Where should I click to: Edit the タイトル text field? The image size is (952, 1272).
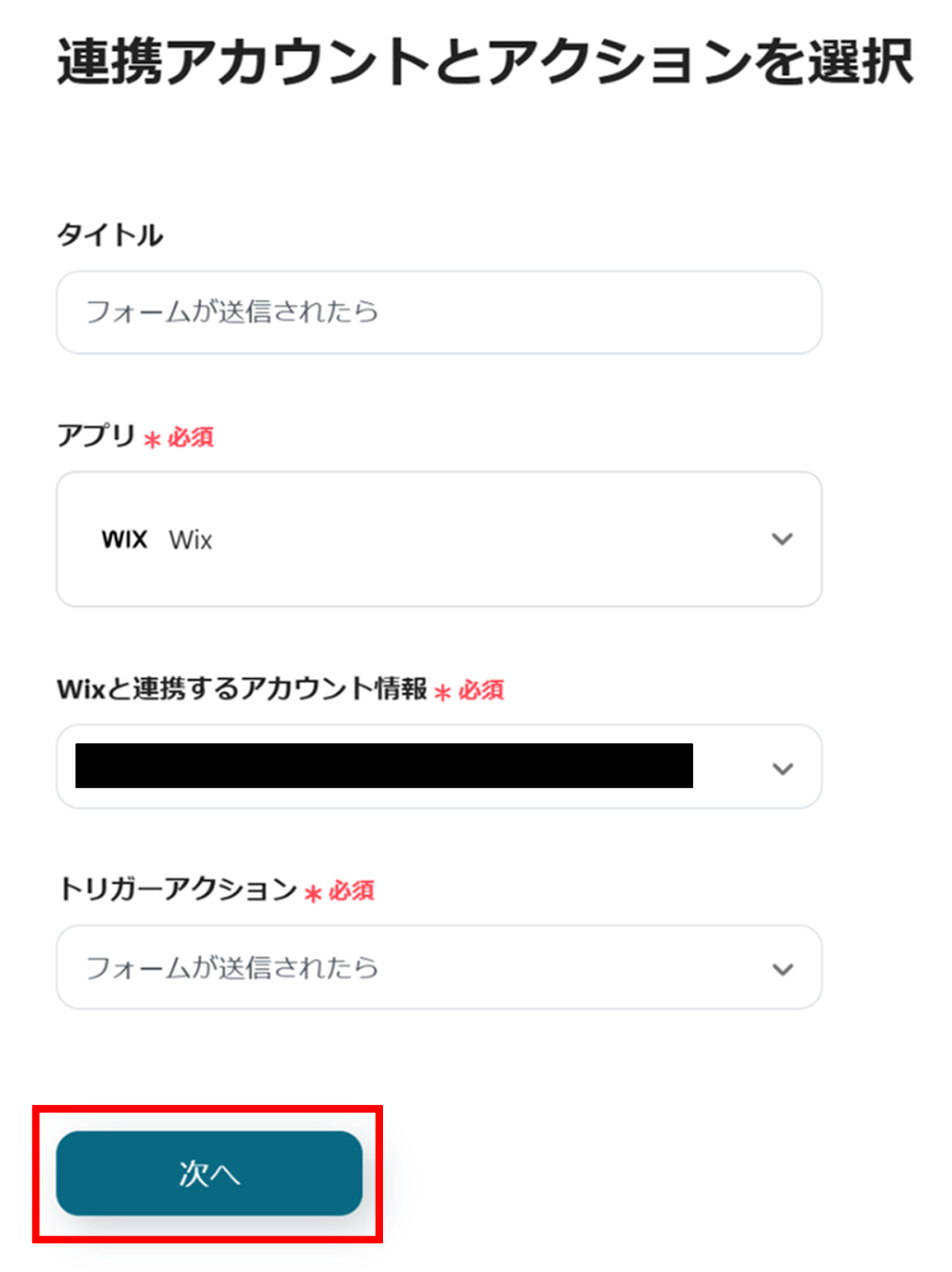(438, 312)
